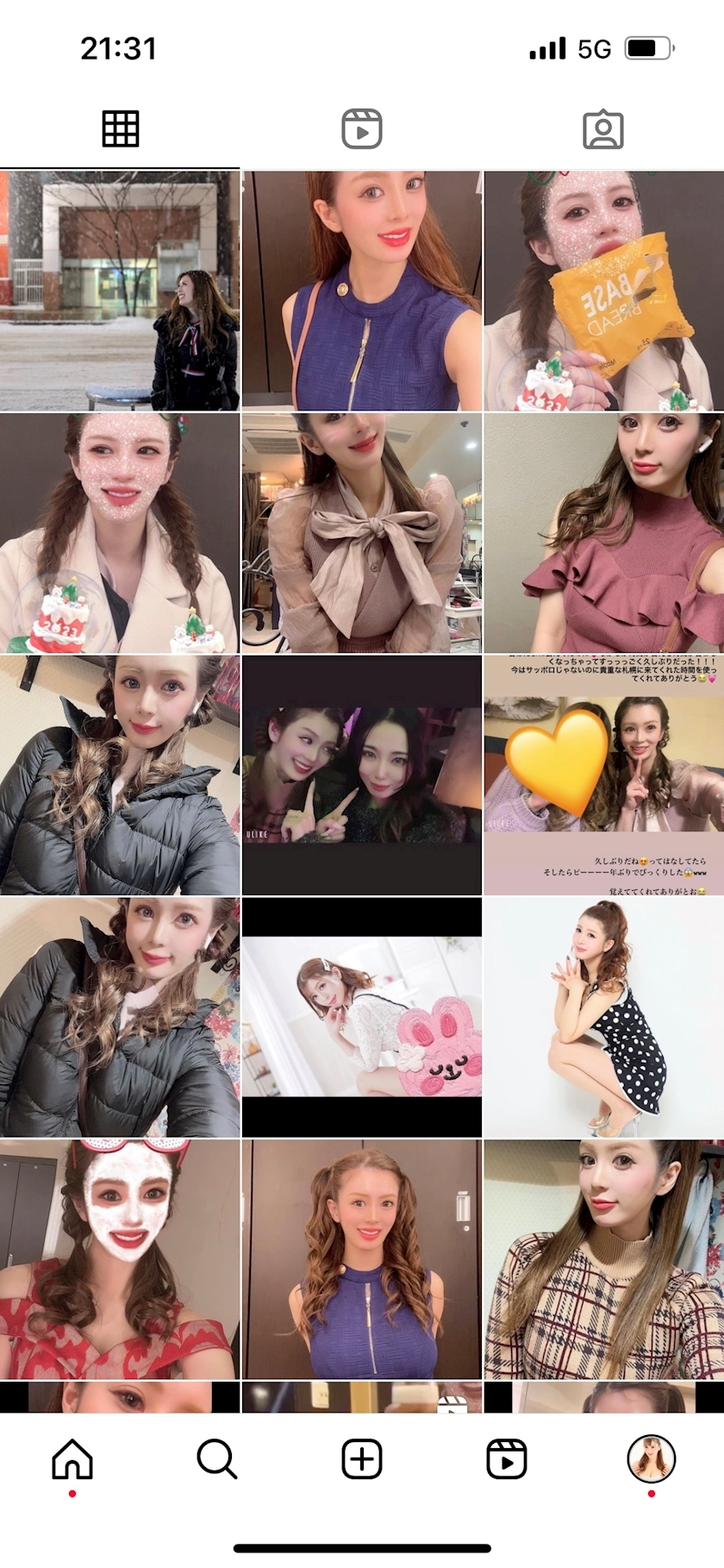The image size is (724, 1568).
Task: Open the post with the pink bunny cushion
Action: (x=362, y=1017)
